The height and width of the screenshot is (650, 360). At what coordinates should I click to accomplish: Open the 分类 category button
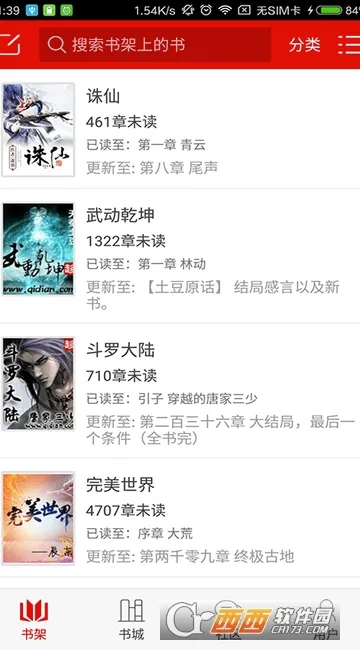(x=305, y=45)
